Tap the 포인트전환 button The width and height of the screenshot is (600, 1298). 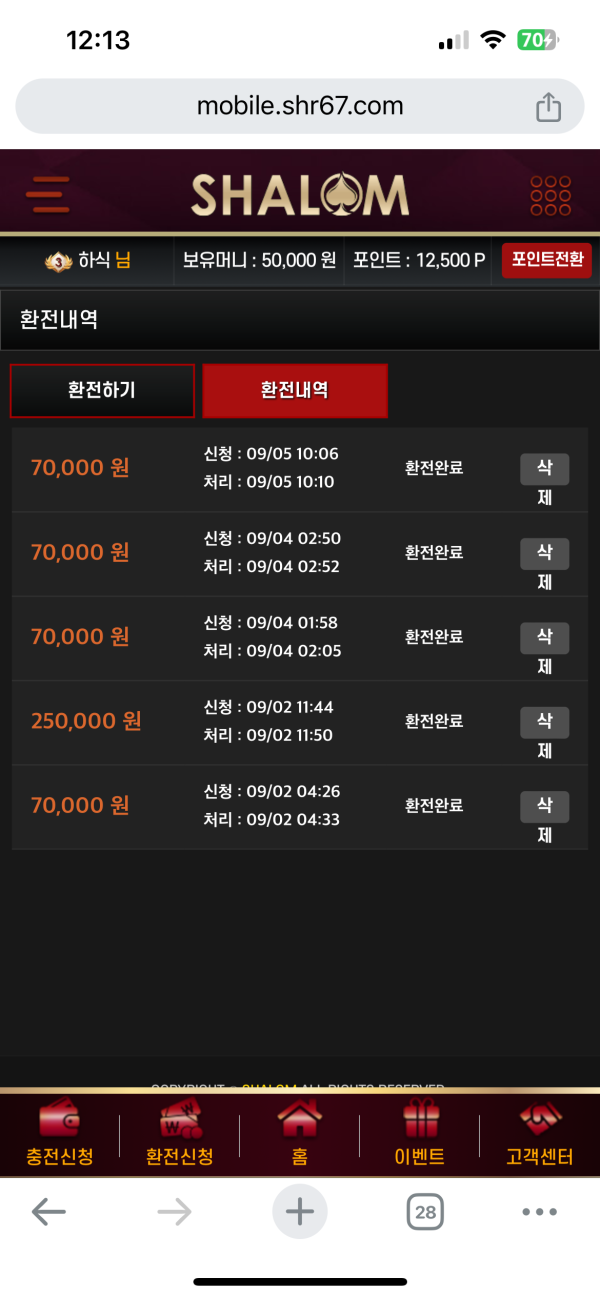546,260
